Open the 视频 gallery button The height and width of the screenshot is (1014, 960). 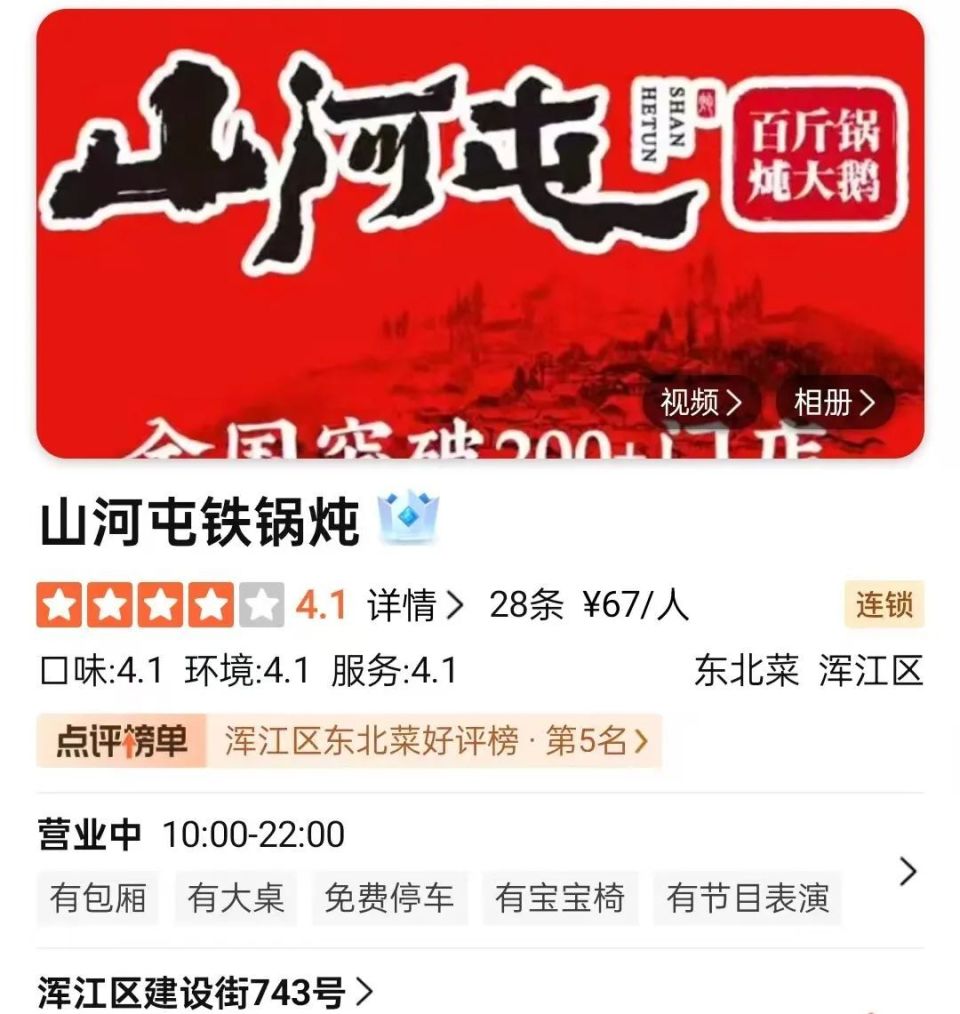(x=702, y=403)
